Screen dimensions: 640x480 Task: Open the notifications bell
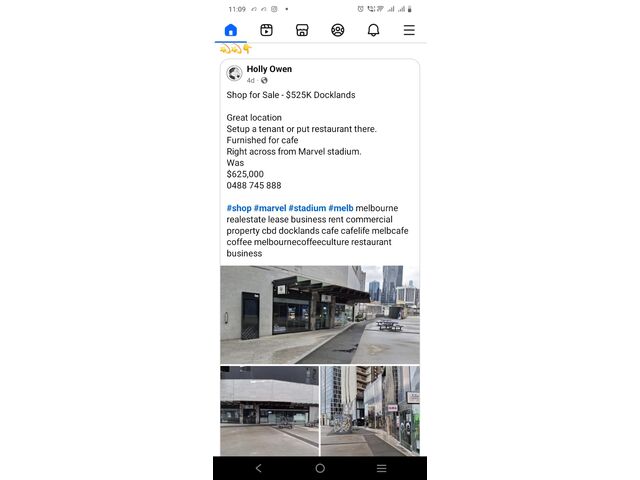tap(373, 30)
